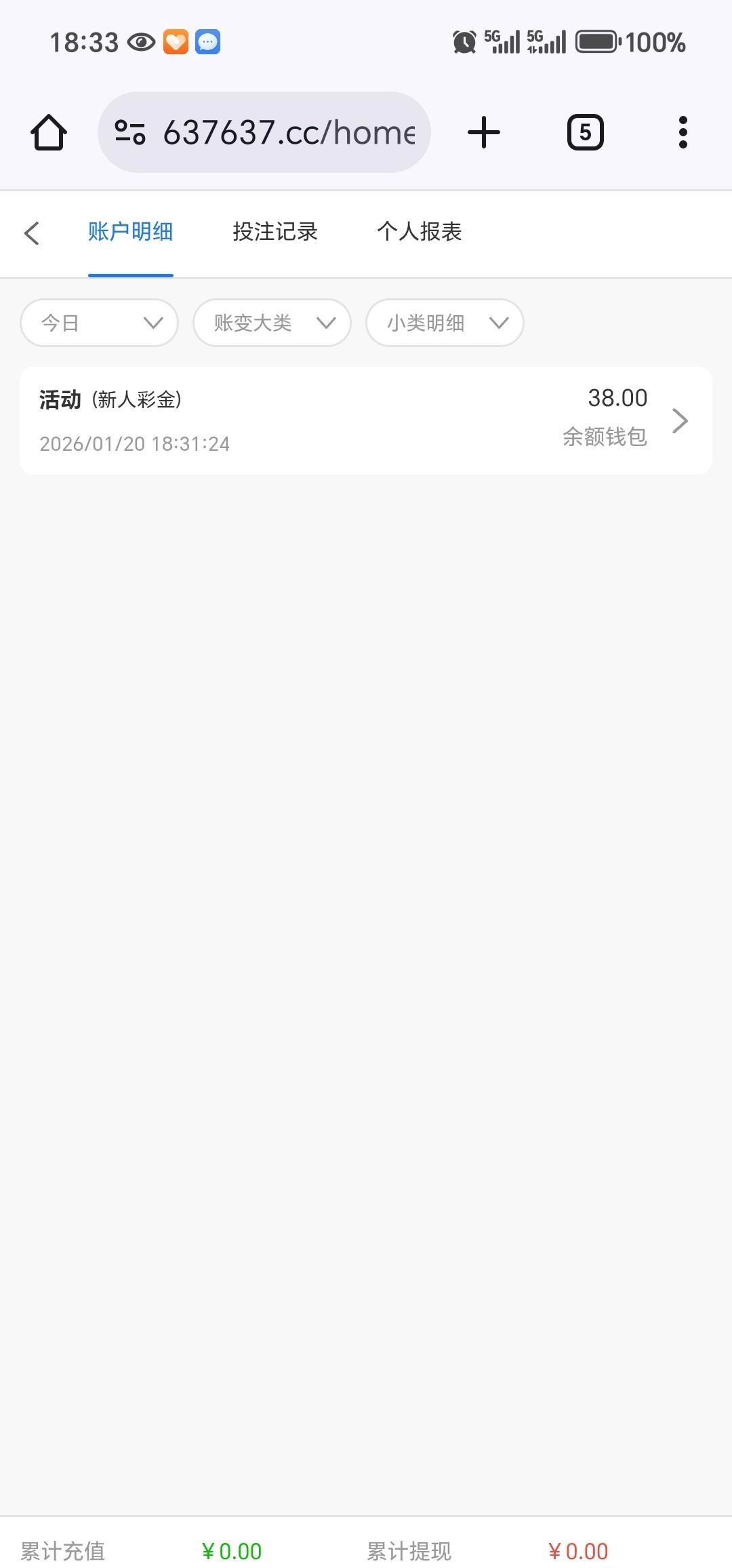The height and width of the screenshot is (1568, 732).
Task: Expand the 小类明细 dropdown
Action: (x=445, y=323)
